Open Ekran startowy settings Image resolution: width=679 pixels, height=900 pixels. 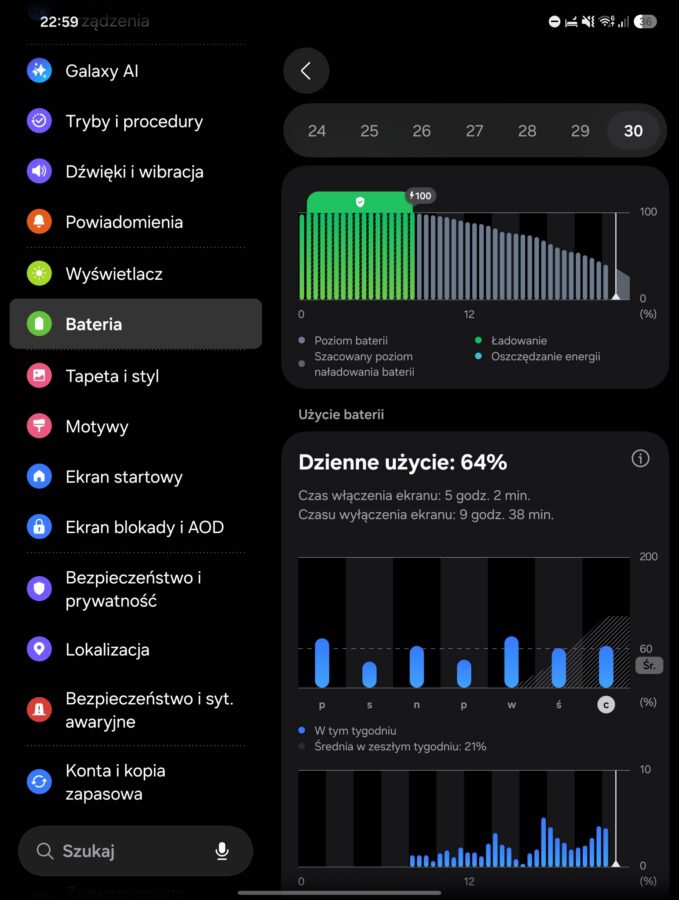point(135,477)
